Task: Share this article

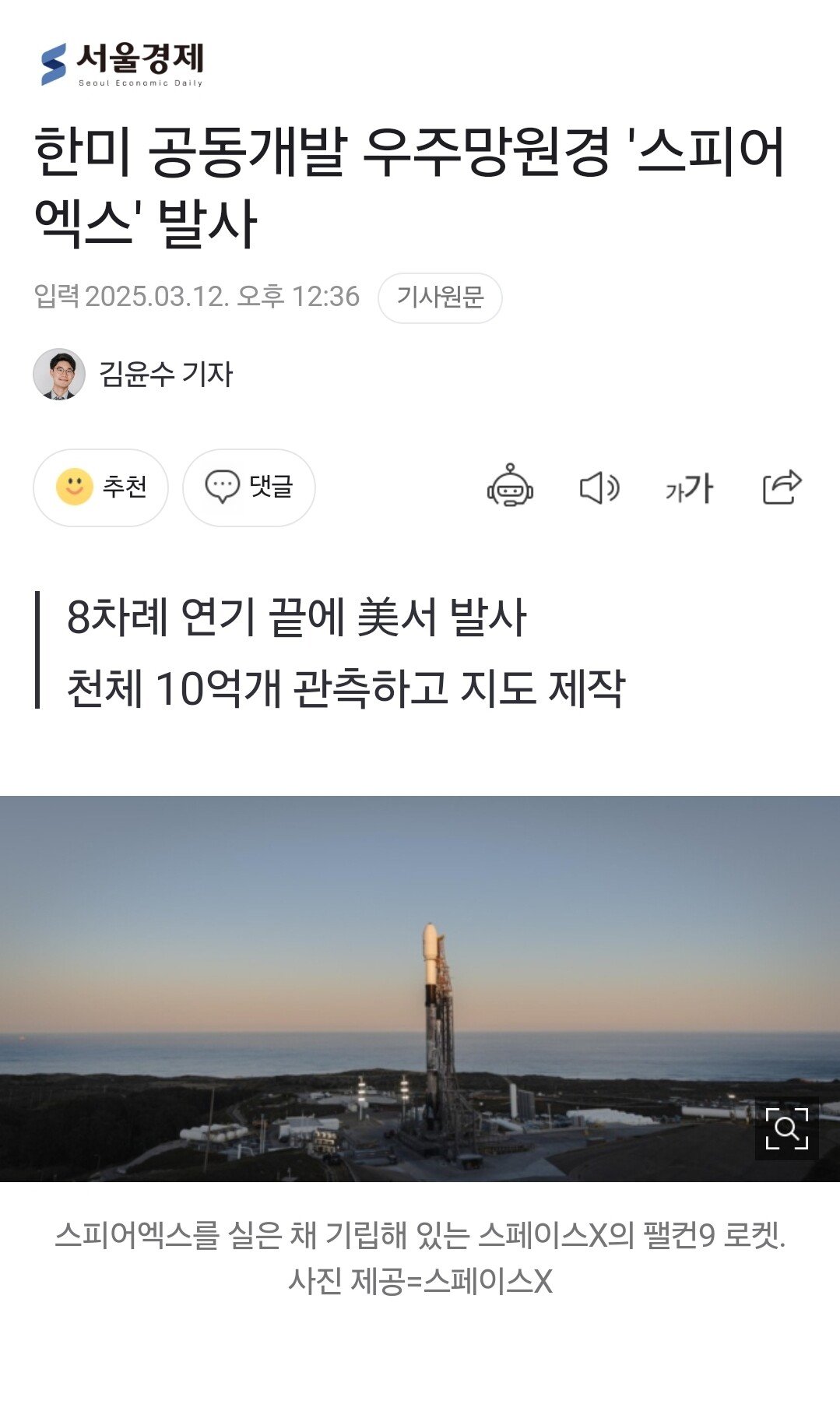Action: 782,487
